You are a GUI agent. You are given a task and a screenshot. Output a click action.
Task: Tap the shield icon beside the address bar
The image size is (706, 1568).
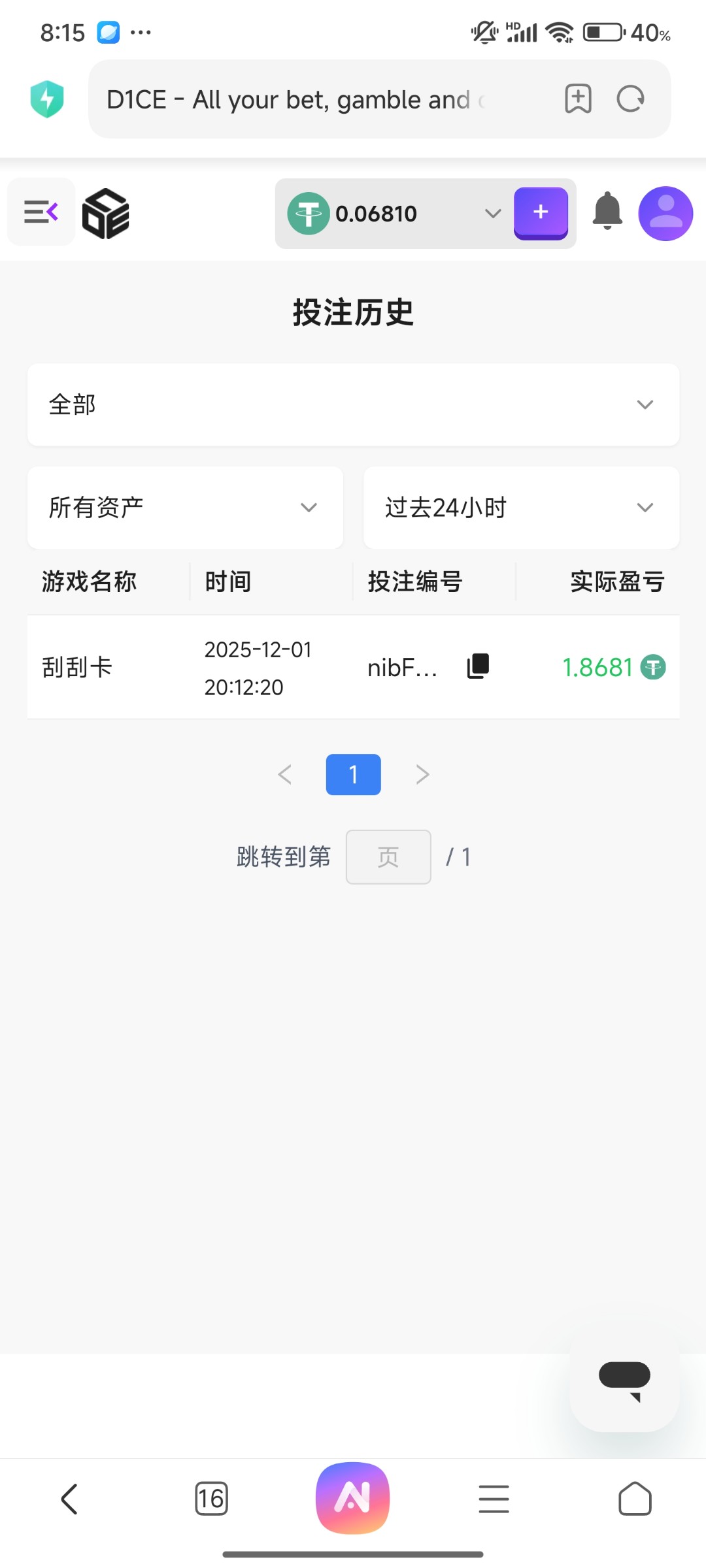46,99
